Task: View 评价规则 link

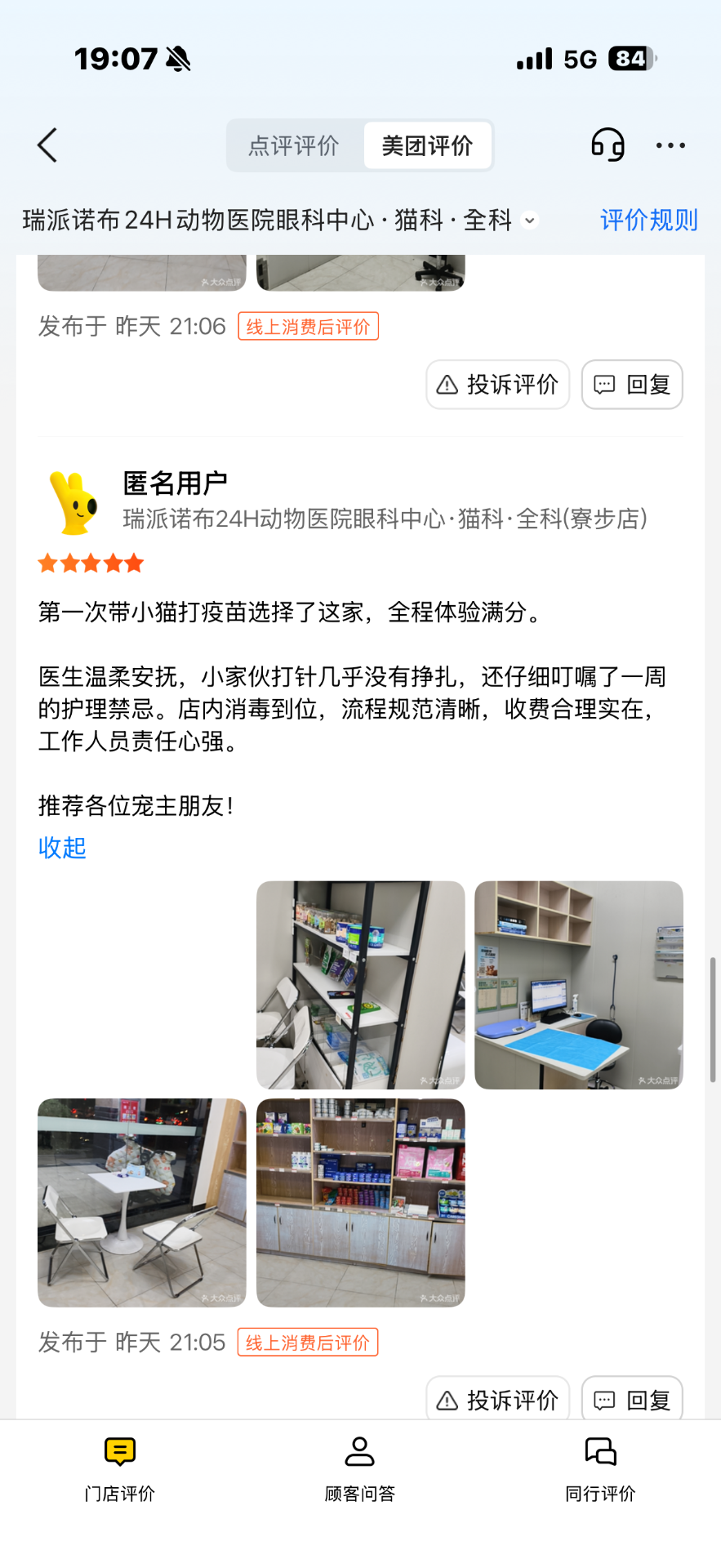Action: point(649,220)
